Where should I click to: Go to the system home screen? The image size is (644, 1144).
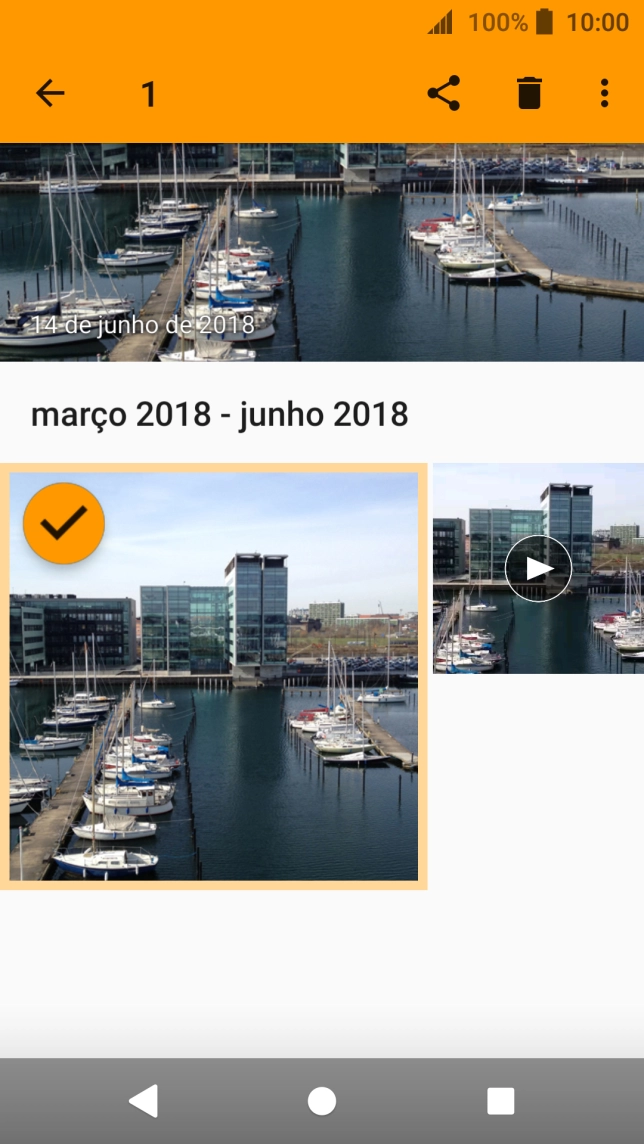(x=322, y=1101)
